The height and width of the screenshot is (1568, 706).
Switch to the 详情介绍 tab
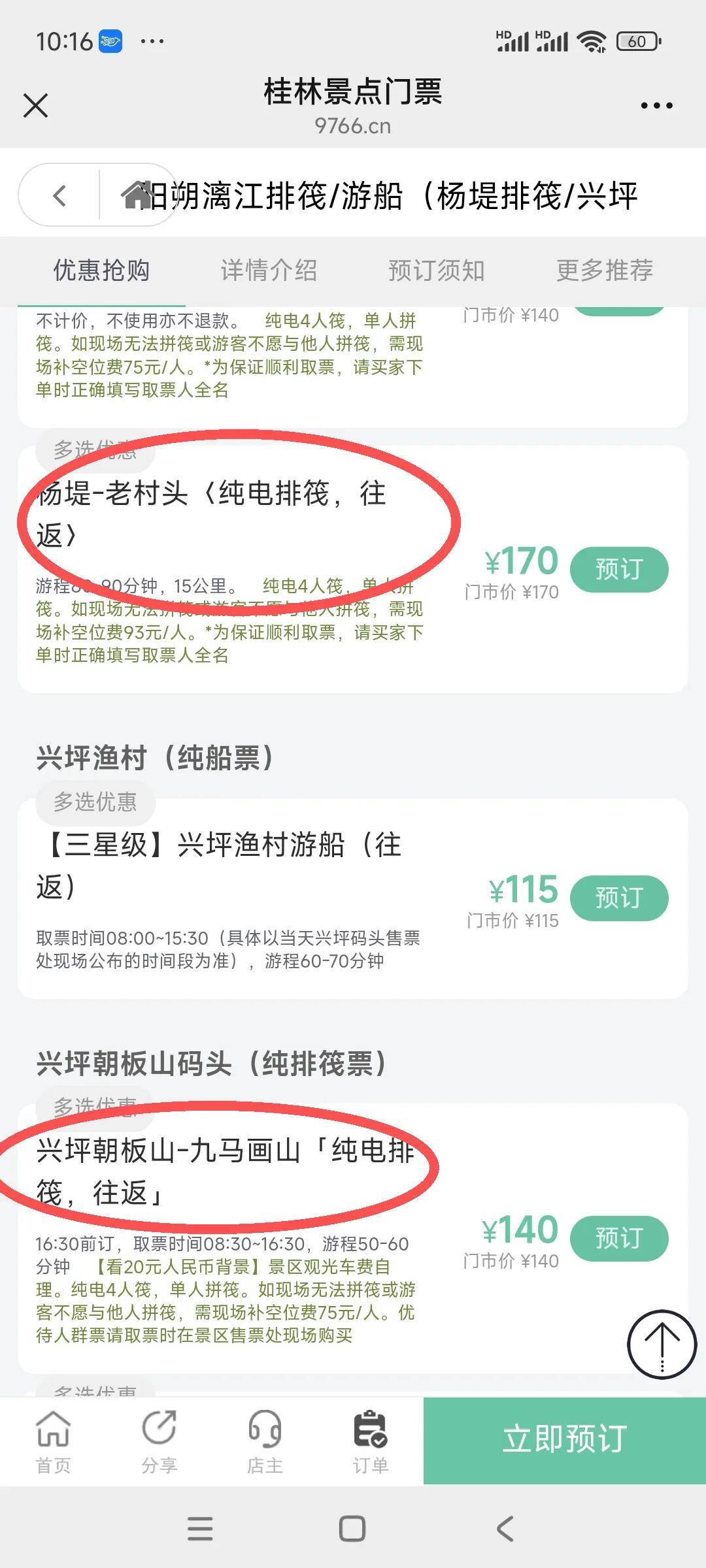269,270
